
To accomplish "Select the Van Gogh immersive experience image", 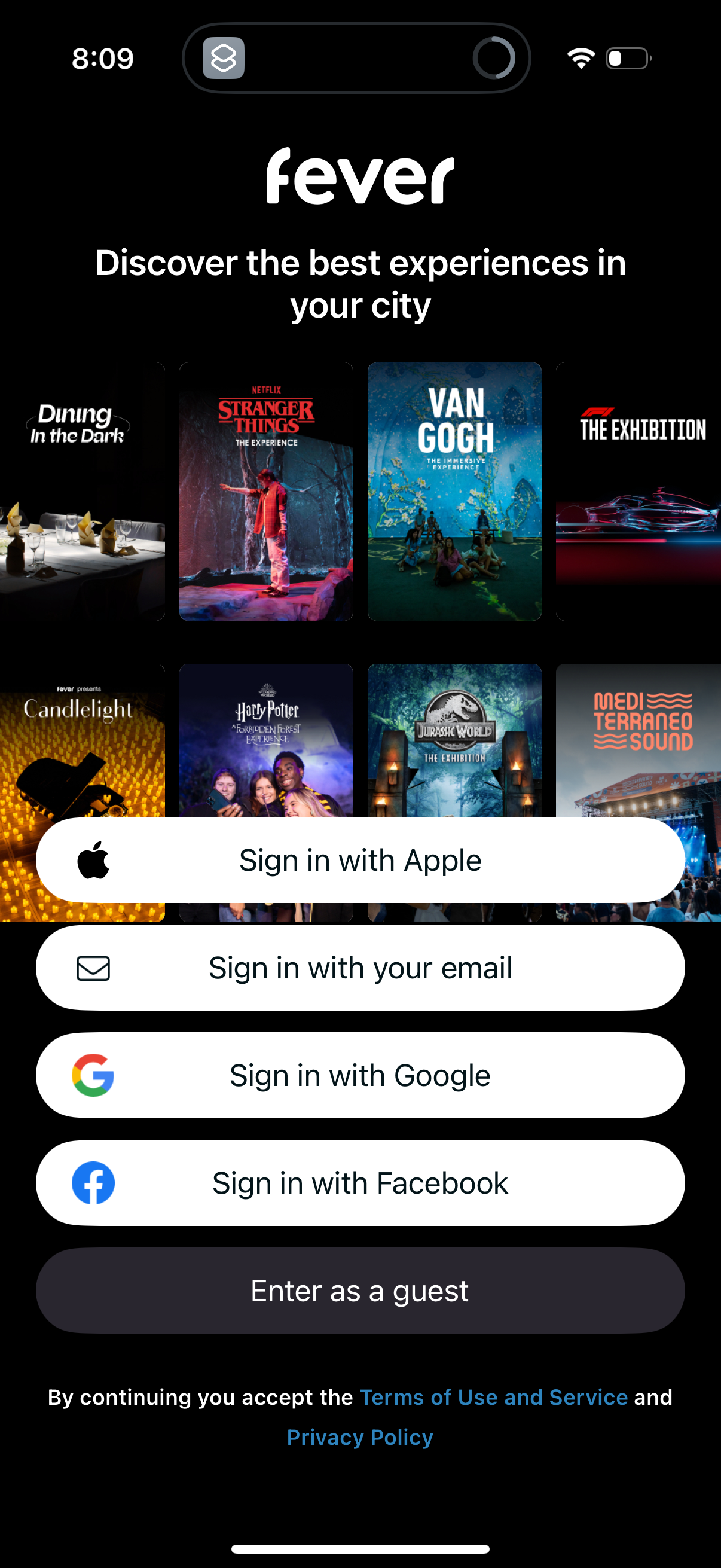I will click(x=455, y=493).
